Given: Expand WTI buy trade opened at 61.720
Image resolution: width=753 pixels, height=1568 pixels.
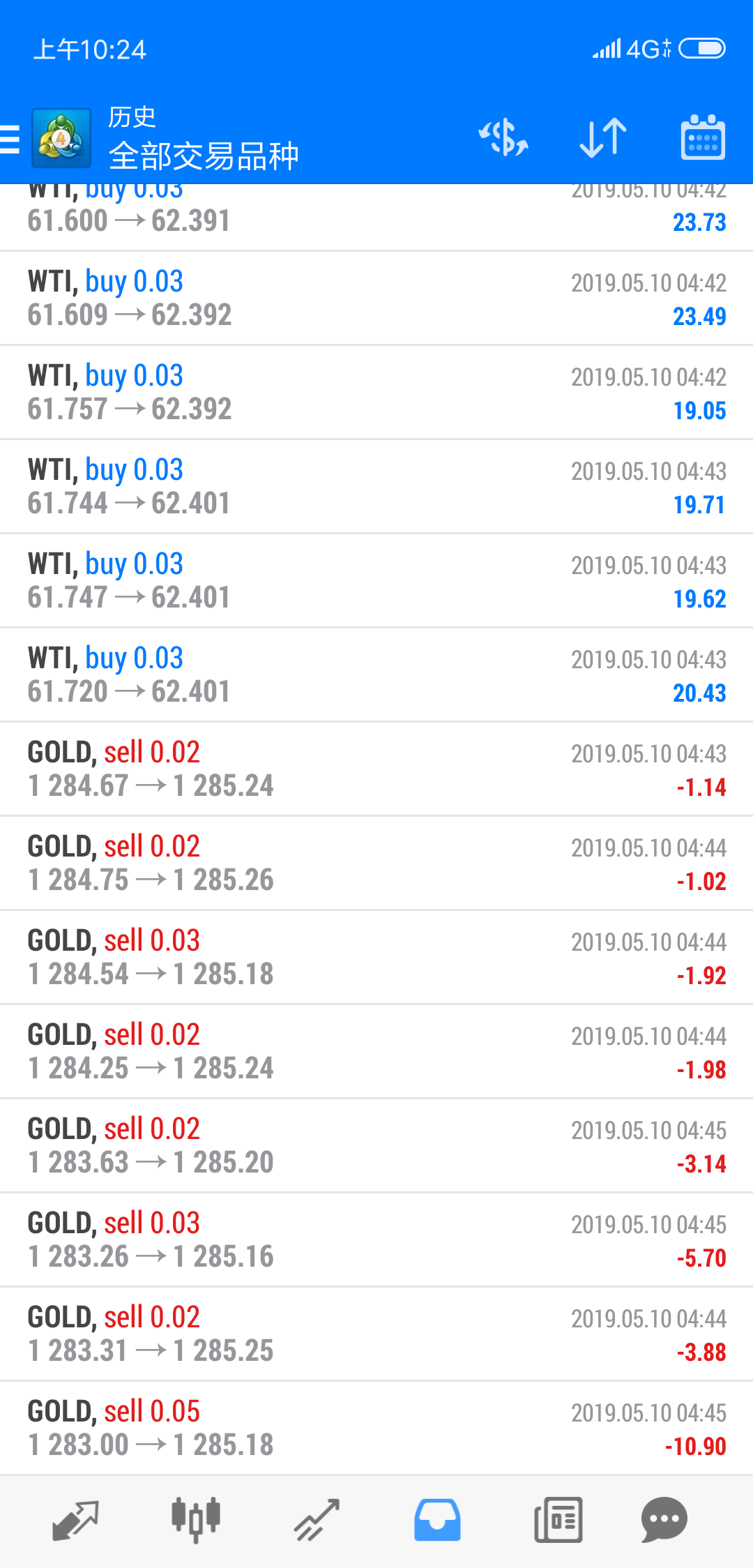Looking at the screenshot, I should coord(376,675).
